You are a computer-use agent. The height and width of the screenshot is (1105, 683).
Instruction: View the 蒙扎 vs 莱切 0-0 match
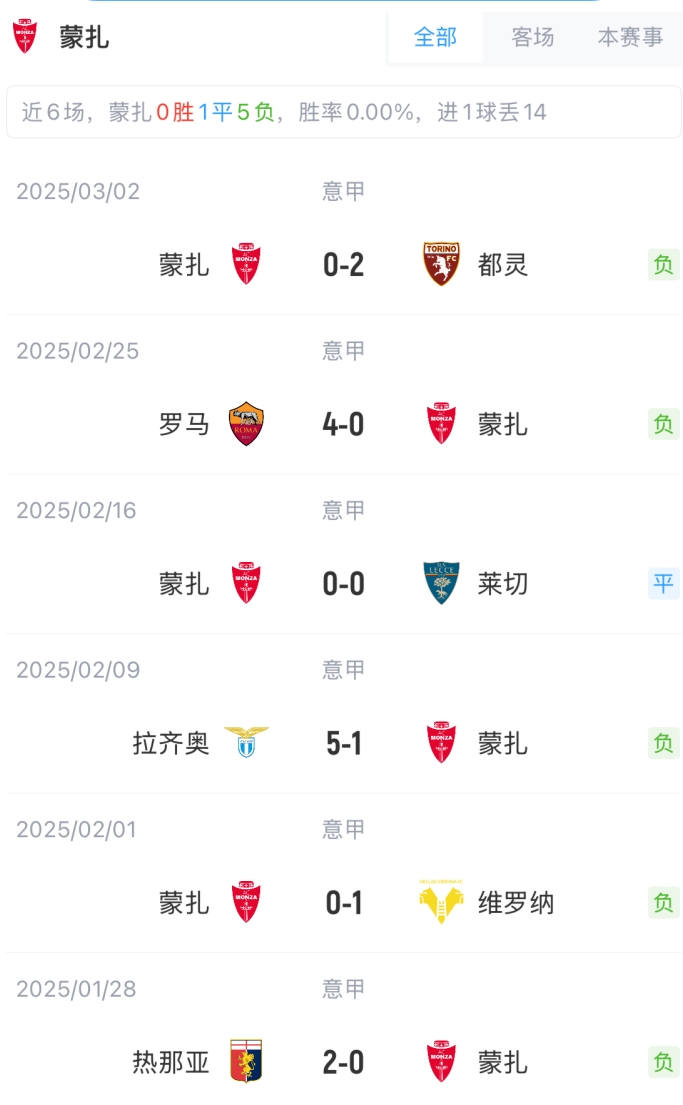tap(343, 583)
